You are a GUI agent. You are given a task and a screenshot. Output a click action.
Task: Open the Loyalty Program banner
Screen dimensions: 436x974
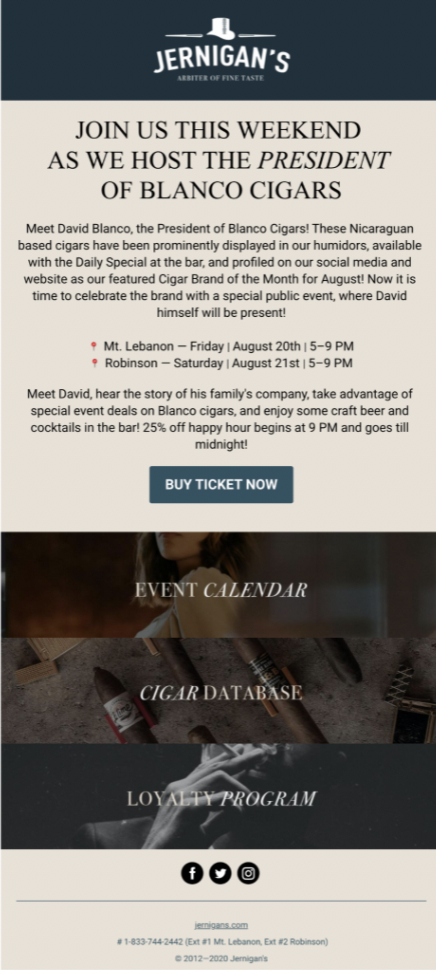[x=218, y=796]
